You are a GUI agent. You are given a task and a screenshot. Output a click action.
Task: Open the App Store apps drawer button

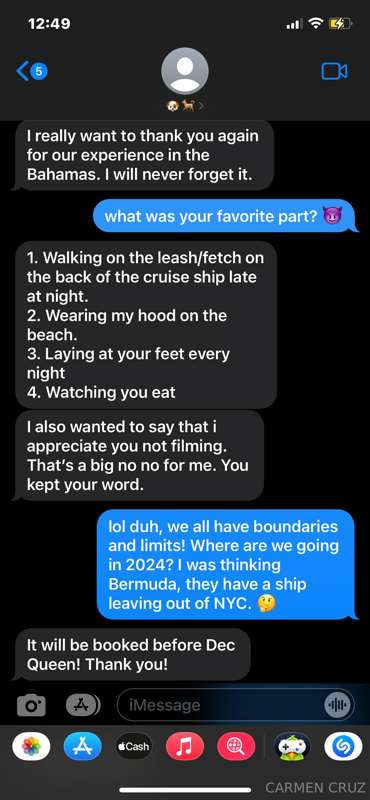coord(82,705)
